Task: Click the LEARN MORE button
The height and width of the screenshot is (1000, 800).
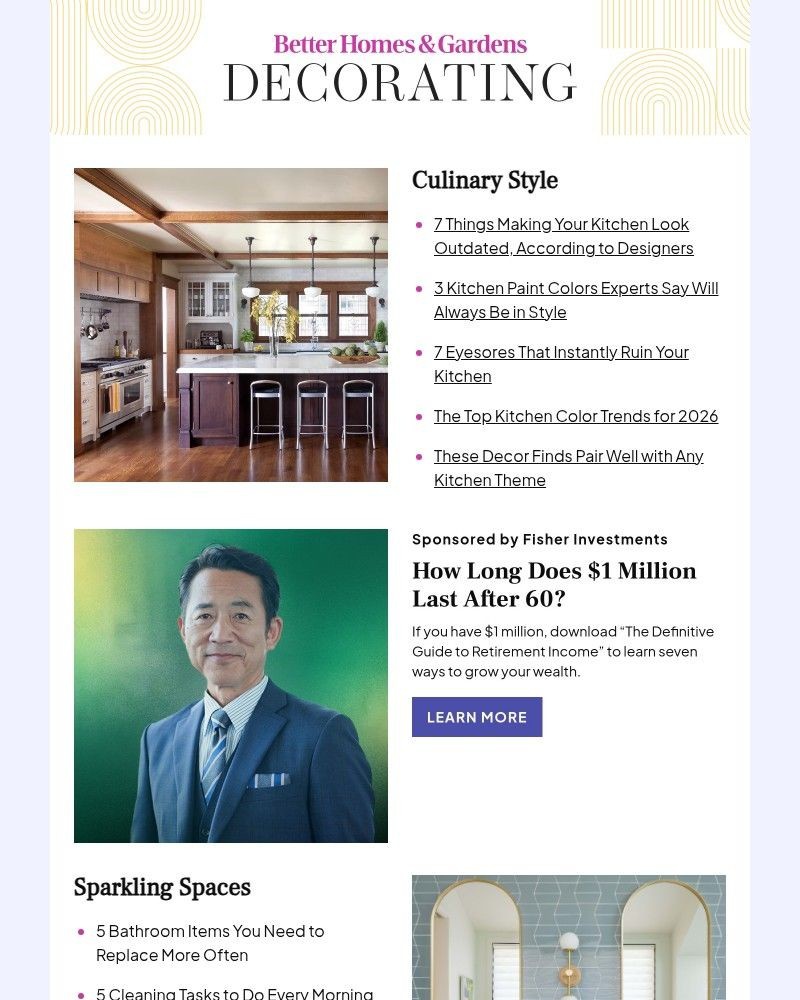Action: point(477,717)
